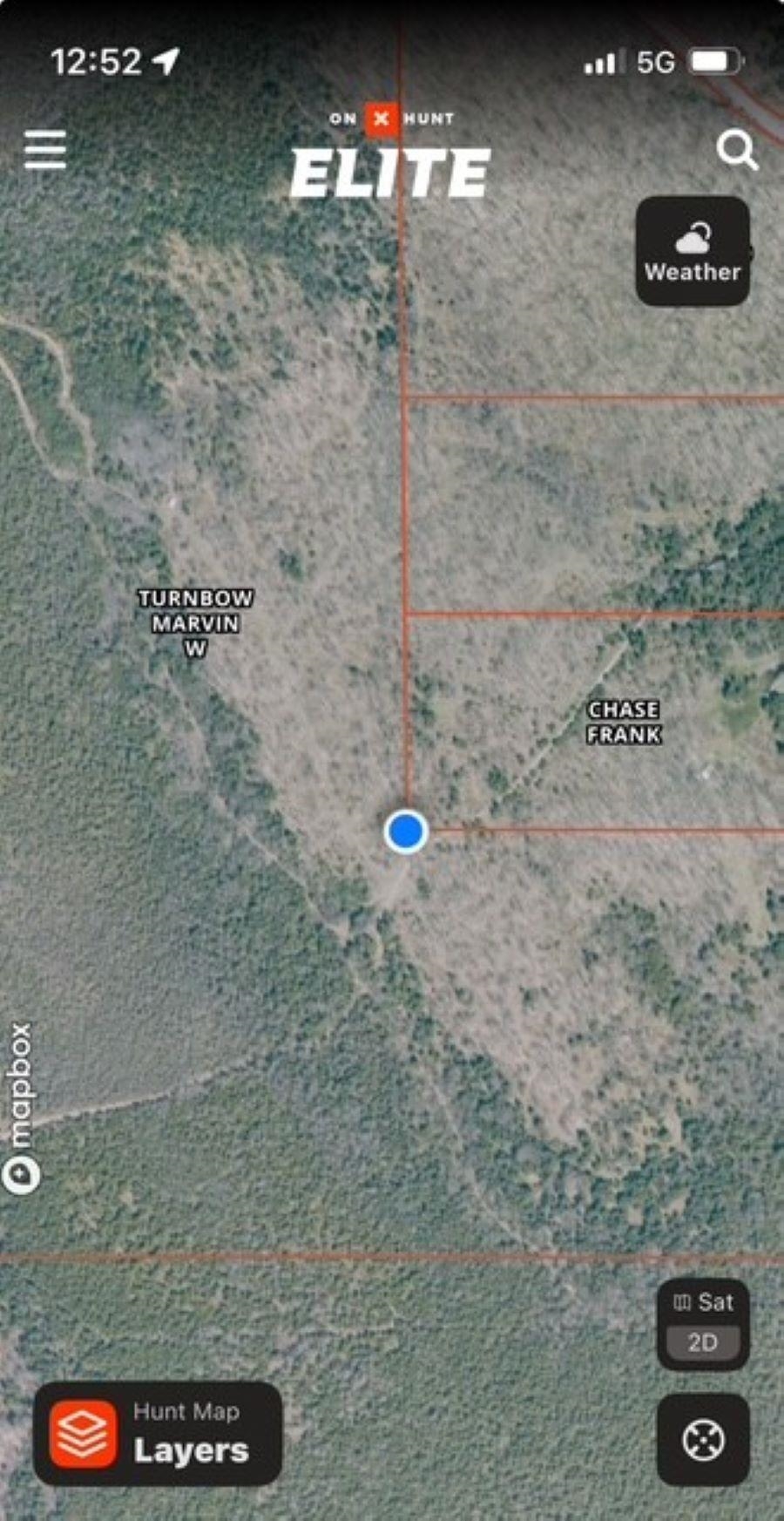Image resolution: width=784 pixels, height=1521 pixels.
Task: Open Hunt Map Layers
Action: [158, 1433]
